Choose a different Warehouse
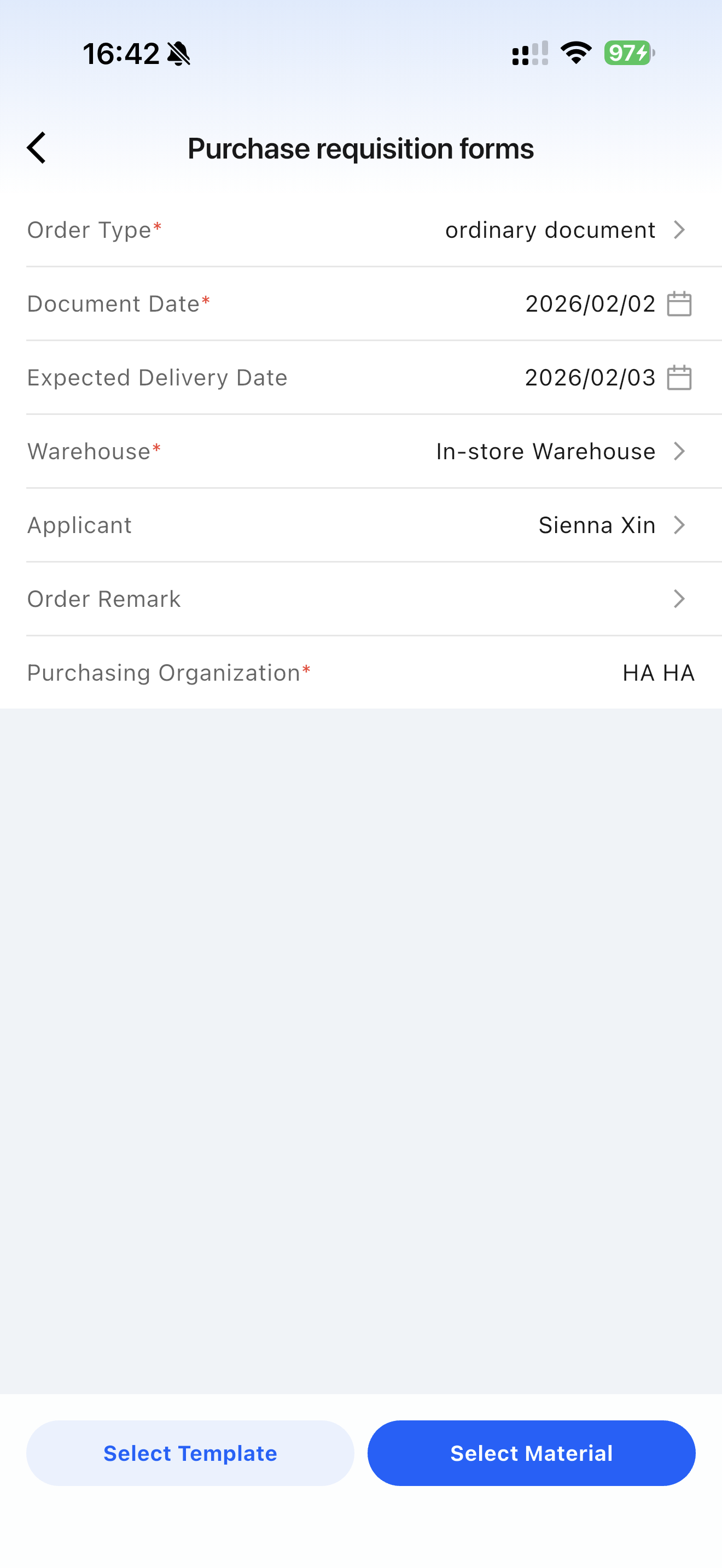Image resolution: width=722 pixels, height=1568 pixels. pyautogui.click(x=560, y=452)
